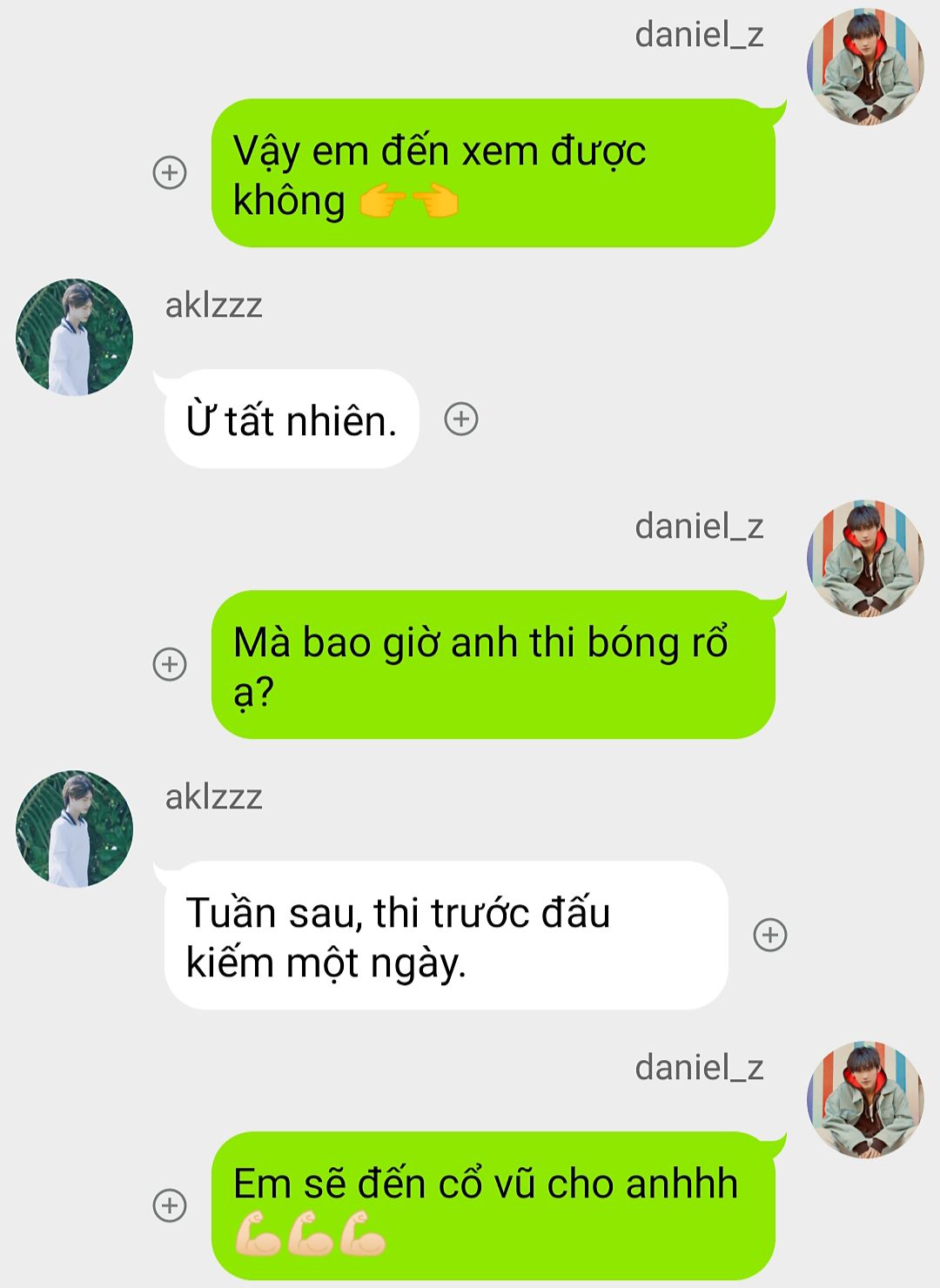Add reaction to "Mà bao giờ anh thi bóng rổ ạ?"
The width and height of the screenshot is (940, 1288).
click(170, 664)
